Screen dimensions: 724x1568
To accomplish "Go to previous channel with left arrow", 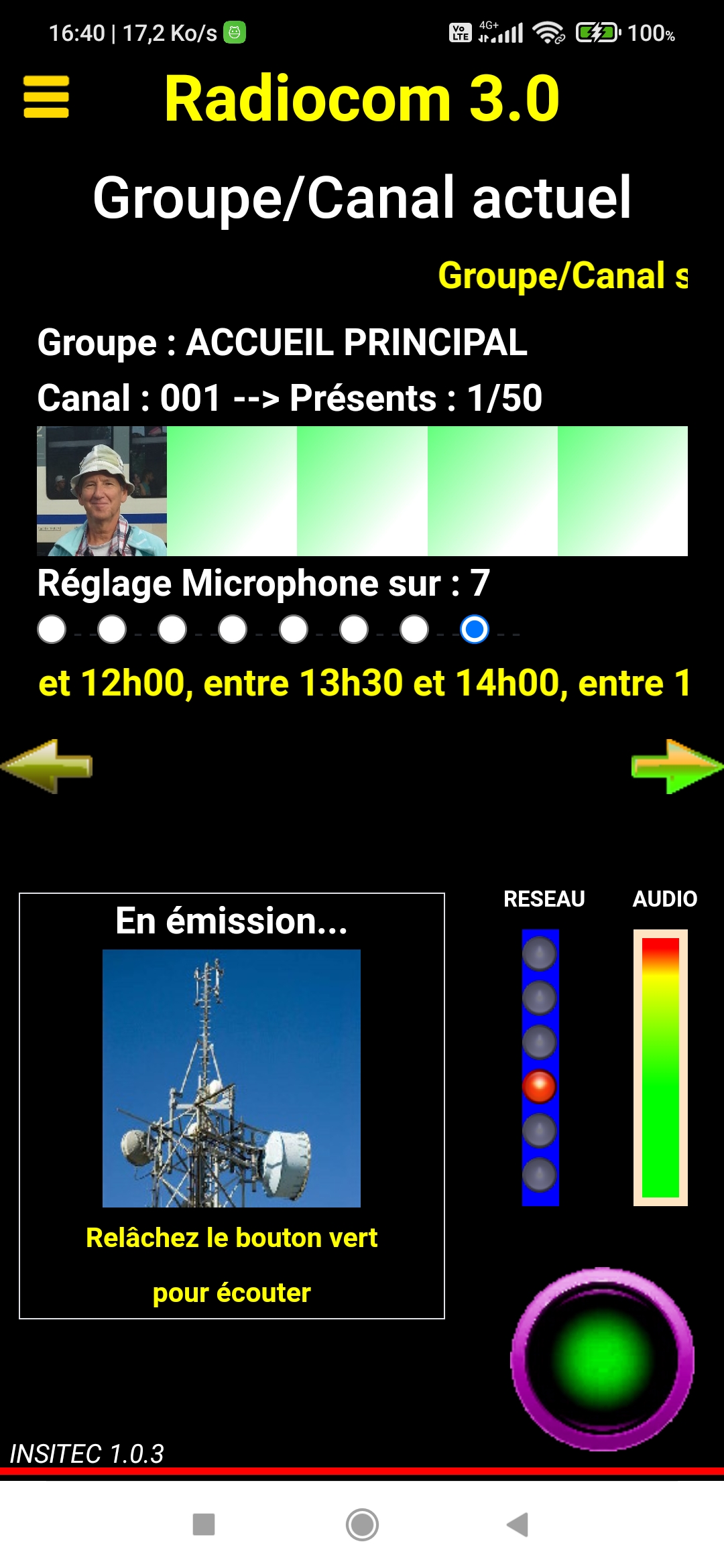I will (x=47, y=766).
